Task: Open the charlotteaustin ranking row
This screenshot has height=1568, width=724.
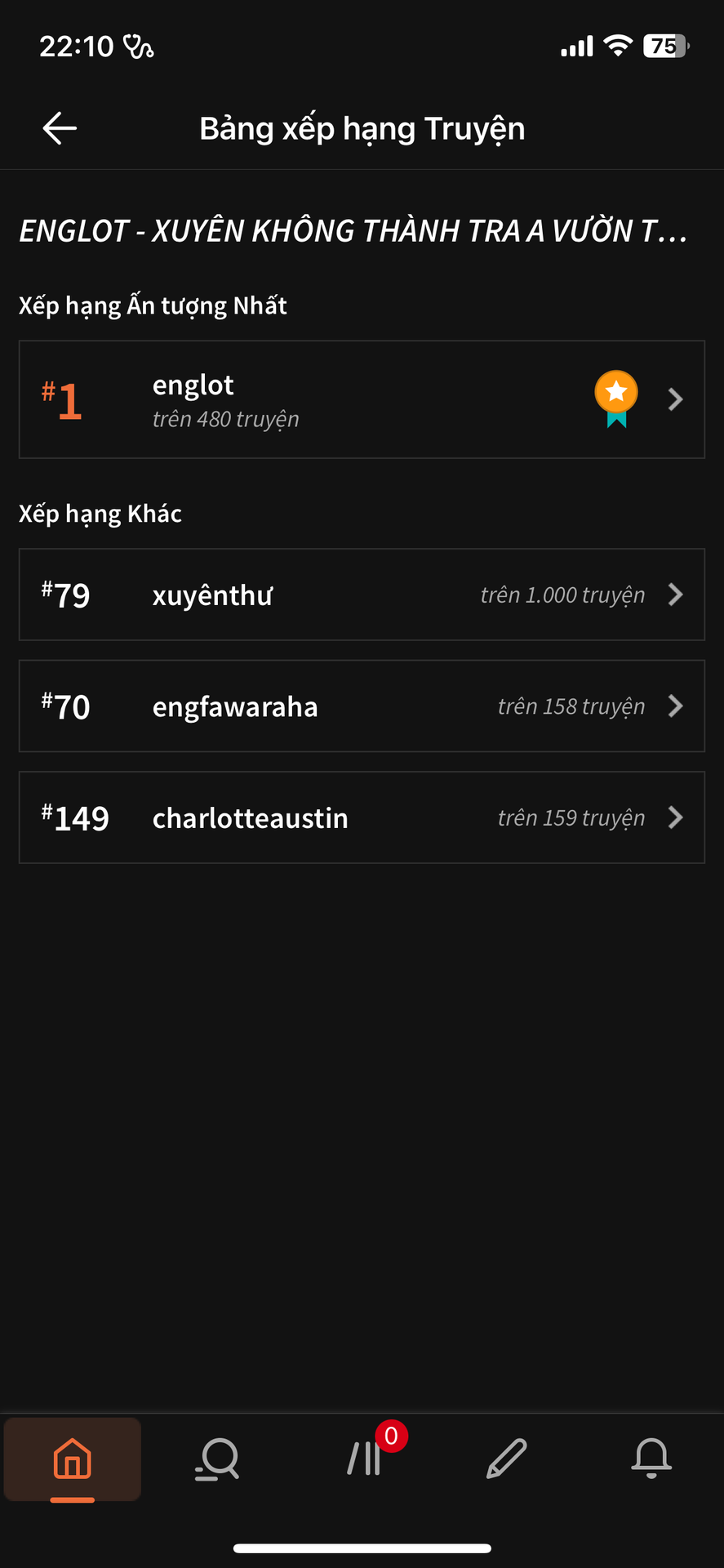Action: [362, 817]
